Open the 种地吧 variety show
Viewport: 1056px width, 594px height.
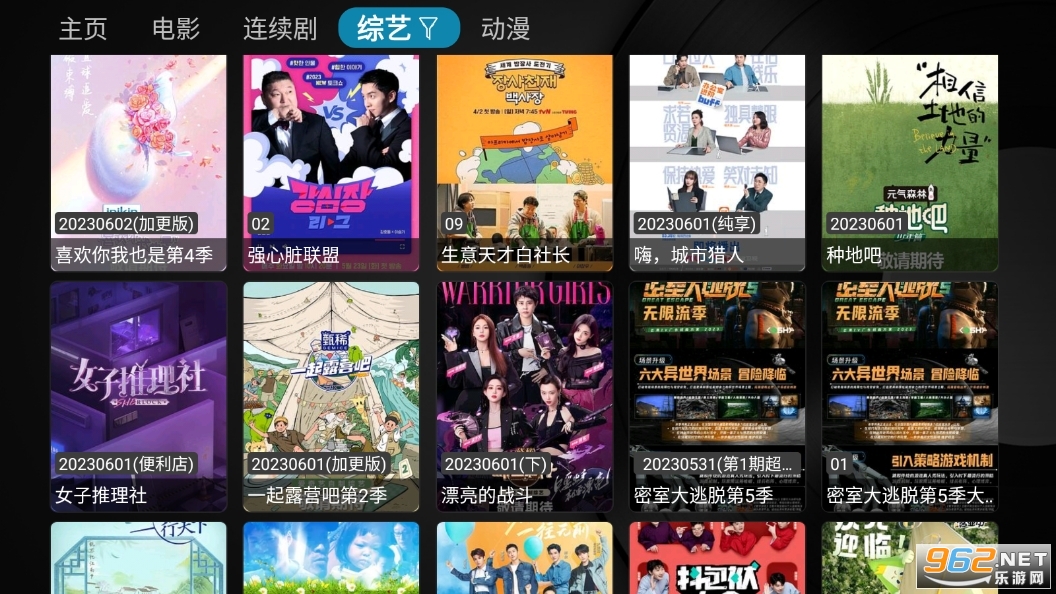click(x=909, y=160)
